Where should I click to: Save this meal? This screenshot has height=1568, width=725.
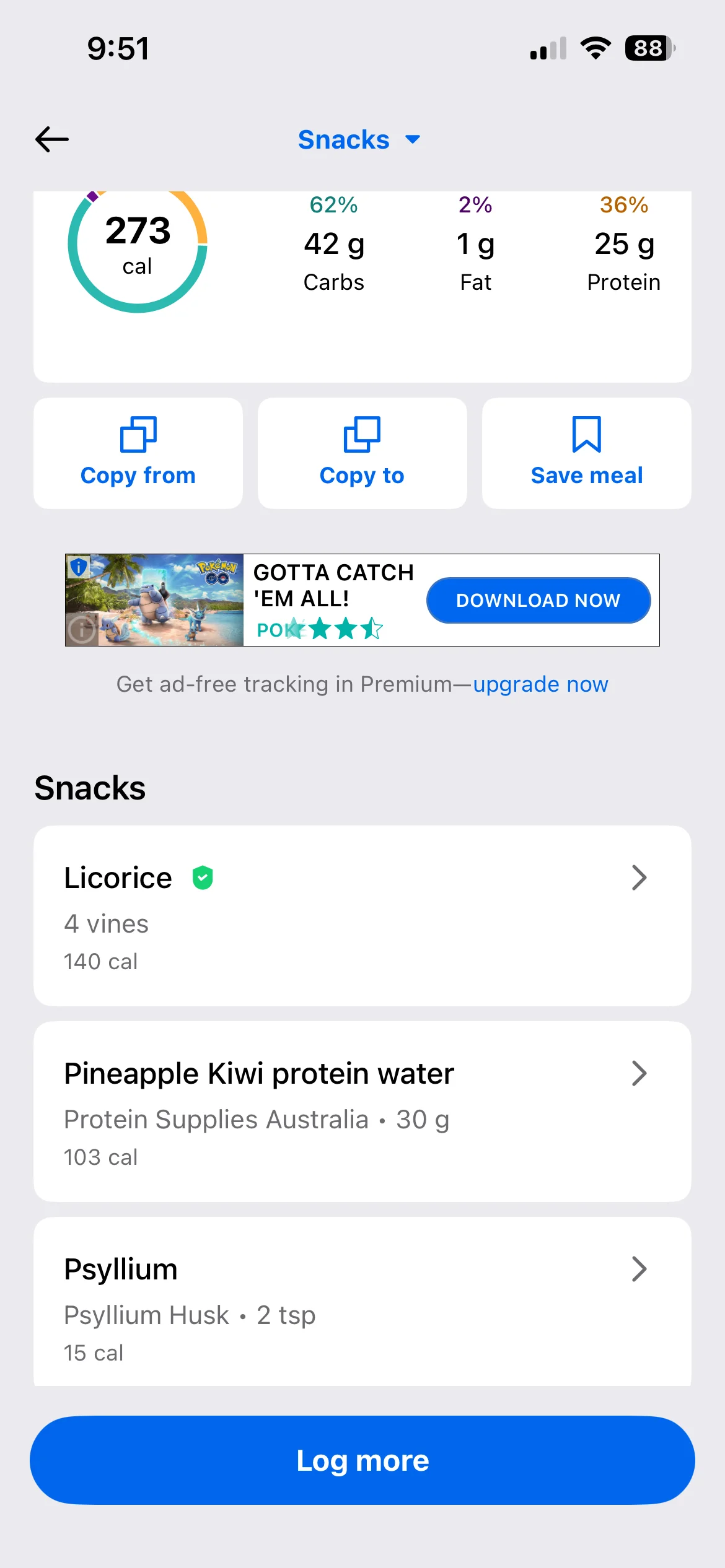point(586,453)
